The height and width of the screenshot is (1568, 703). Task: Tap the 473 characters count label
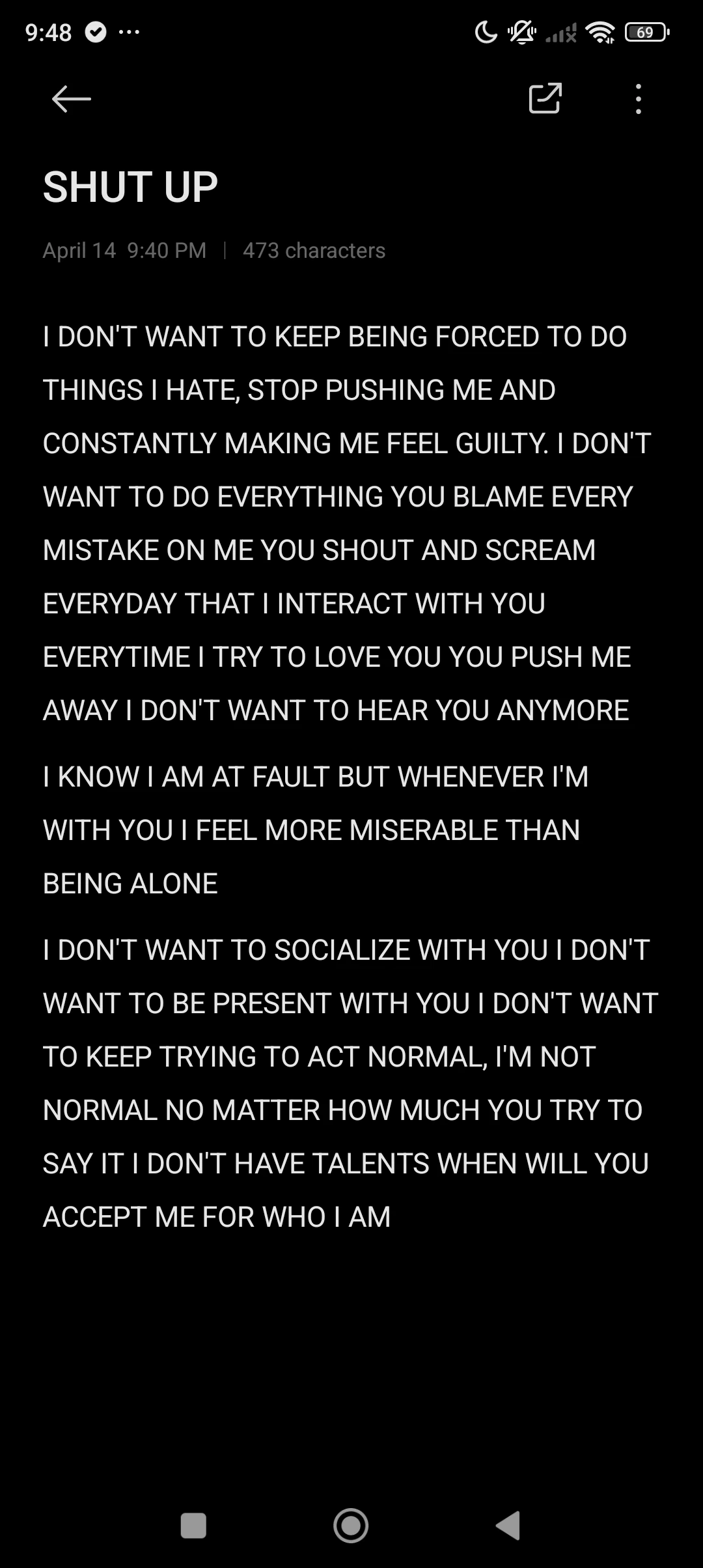314,250
